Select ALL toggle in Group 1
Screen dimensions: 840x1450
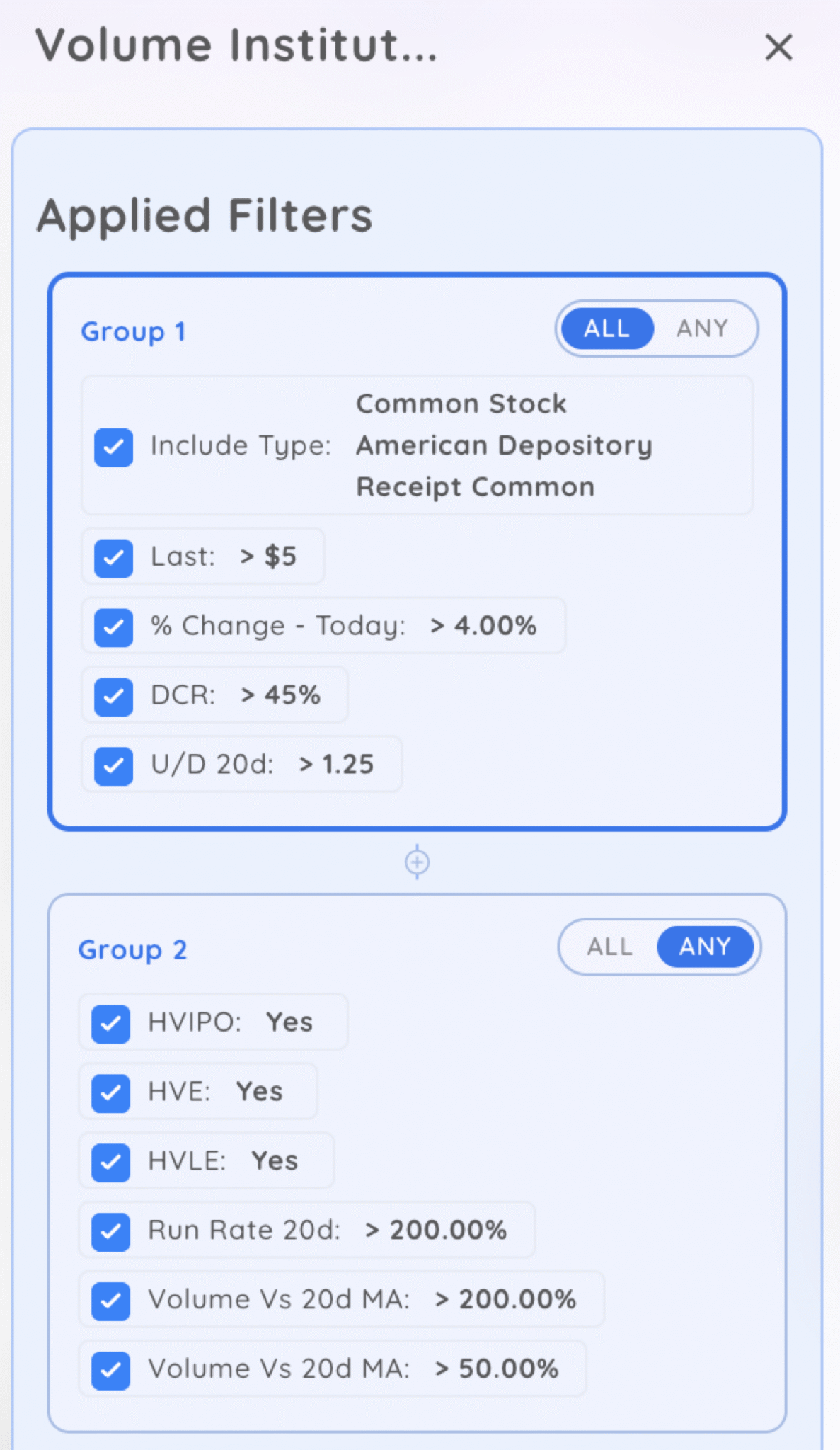[606, 328]
